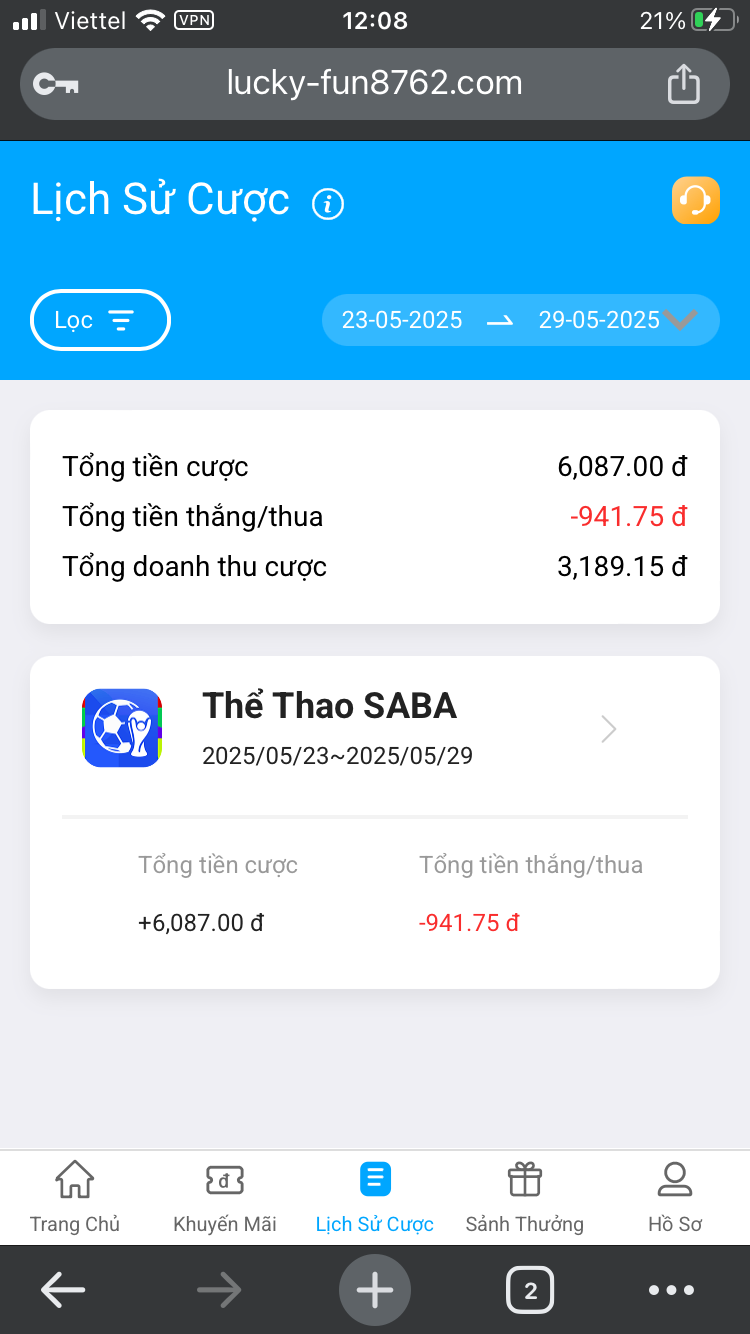The height and width of the screenshot is (1334, 750).
Task: Go back with the browser back arrow
Action: pyautogui.click(x=63, y=1290)
